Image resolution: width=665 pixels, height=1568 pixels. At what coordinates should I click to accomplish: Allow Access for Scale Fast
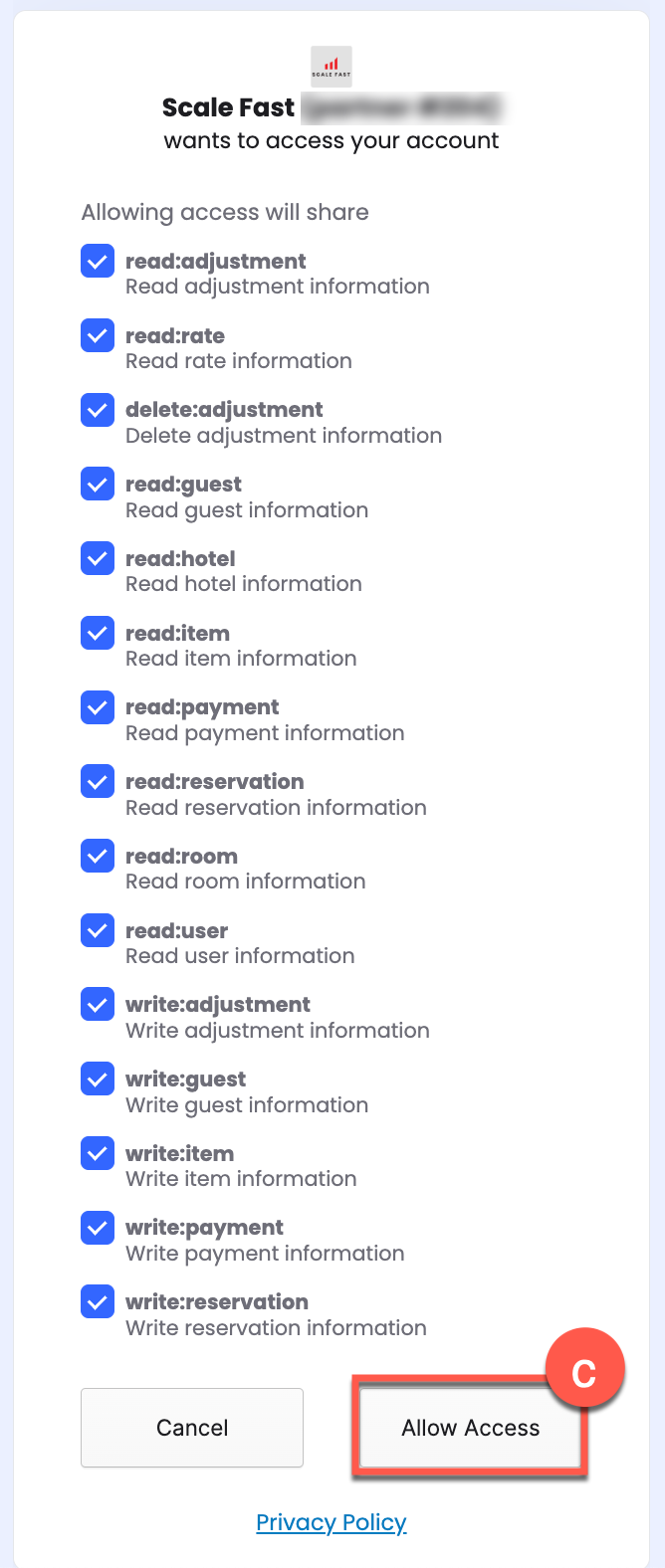(470, 1428)
